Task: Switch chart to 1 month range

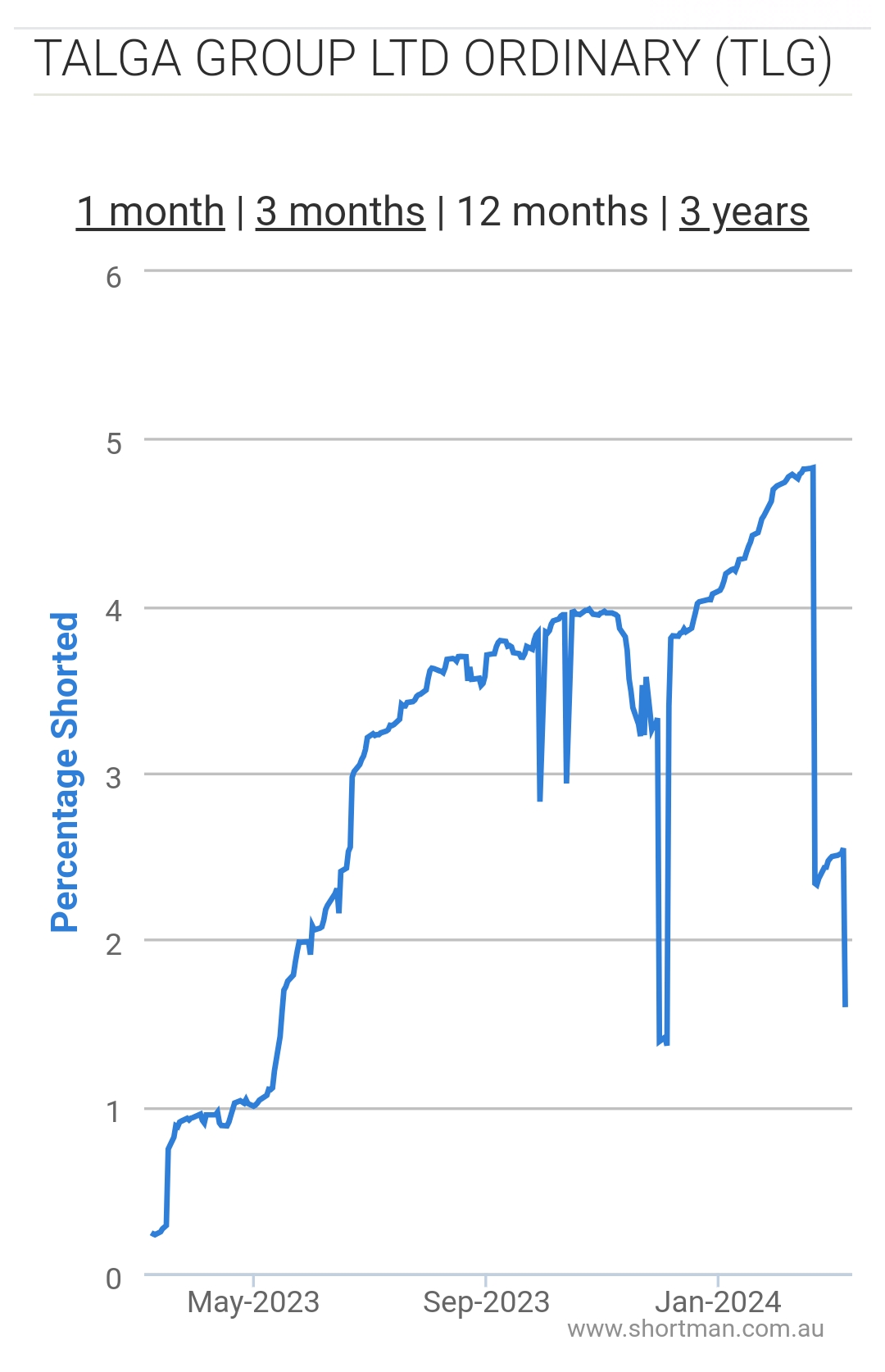Action: (x=150, y=212)
